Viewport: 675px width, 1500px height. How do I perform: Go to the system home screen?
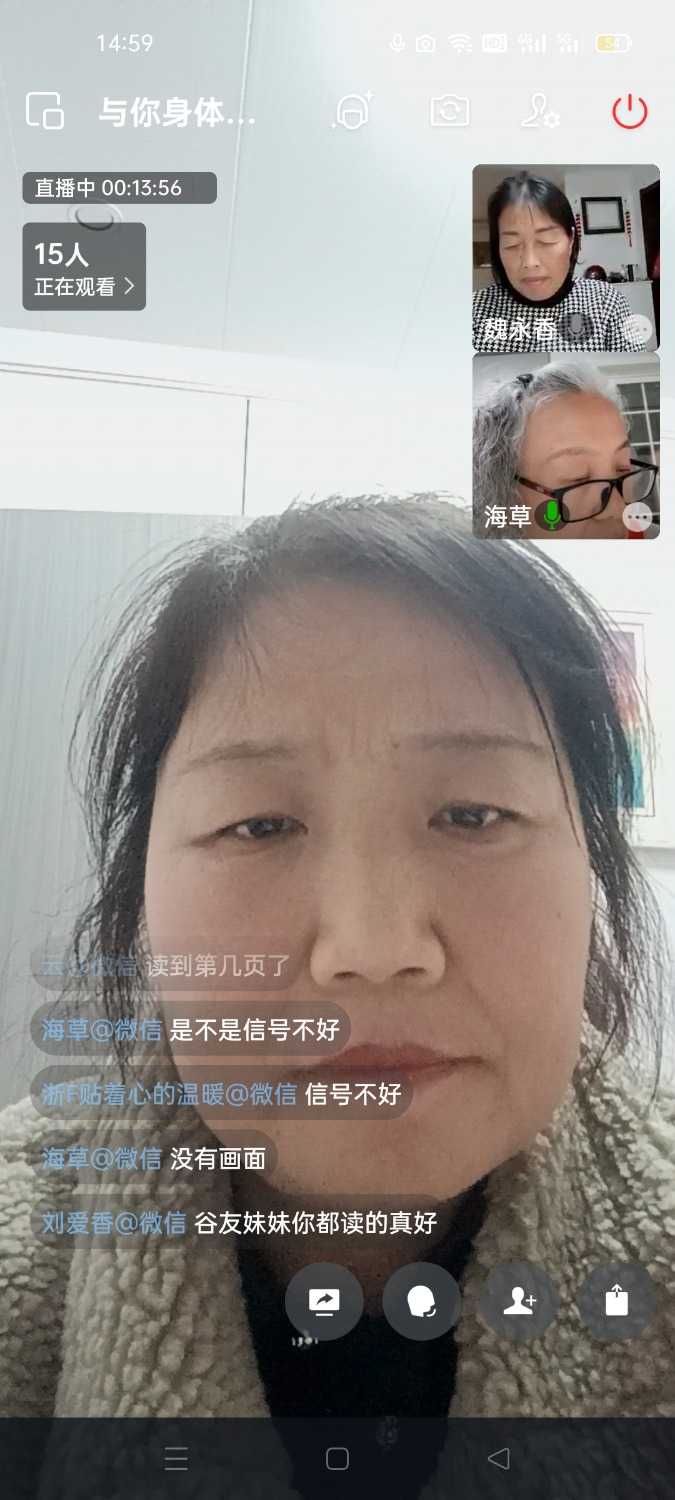(337, 1458)
